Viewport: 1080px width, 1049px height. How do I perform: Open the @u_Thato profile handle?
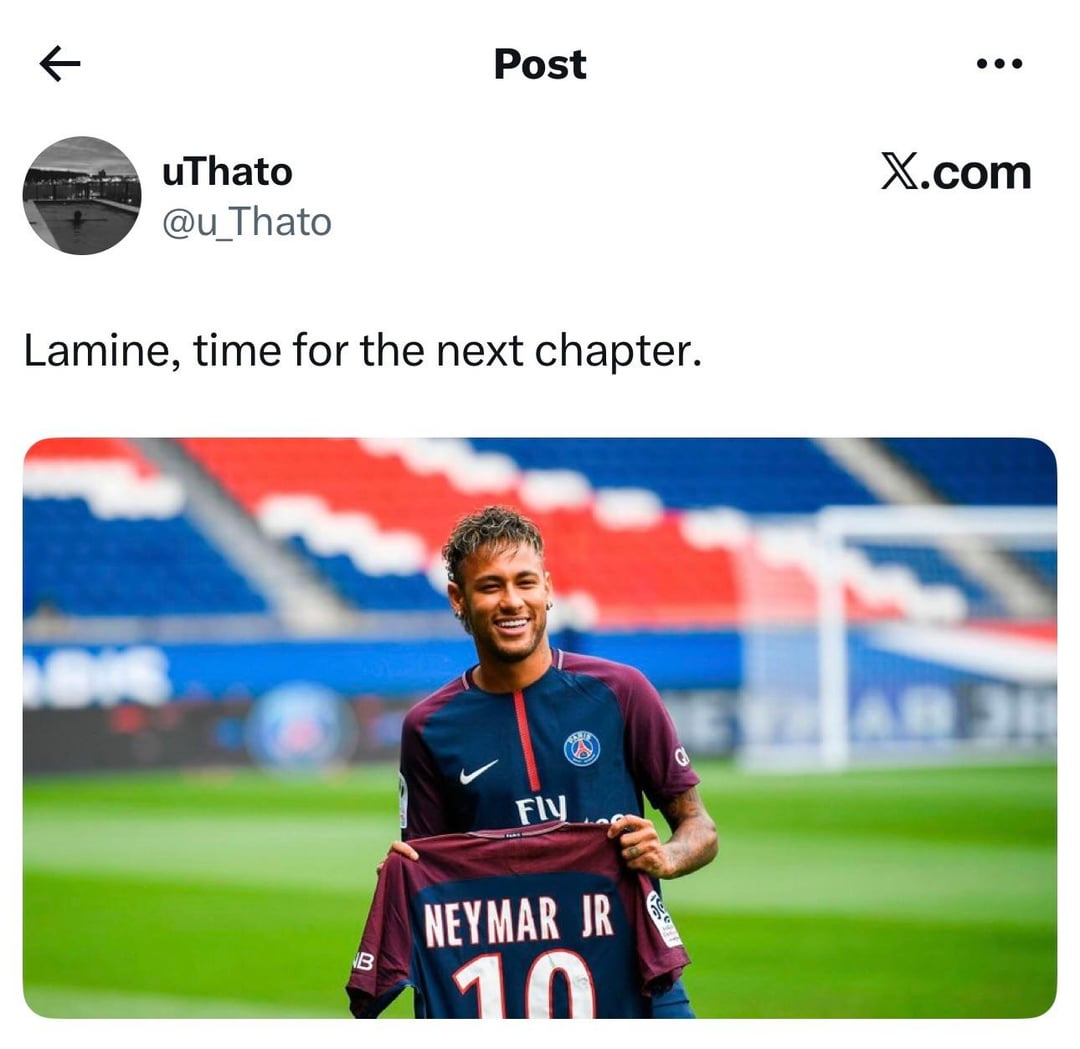[x=246, y=221]
